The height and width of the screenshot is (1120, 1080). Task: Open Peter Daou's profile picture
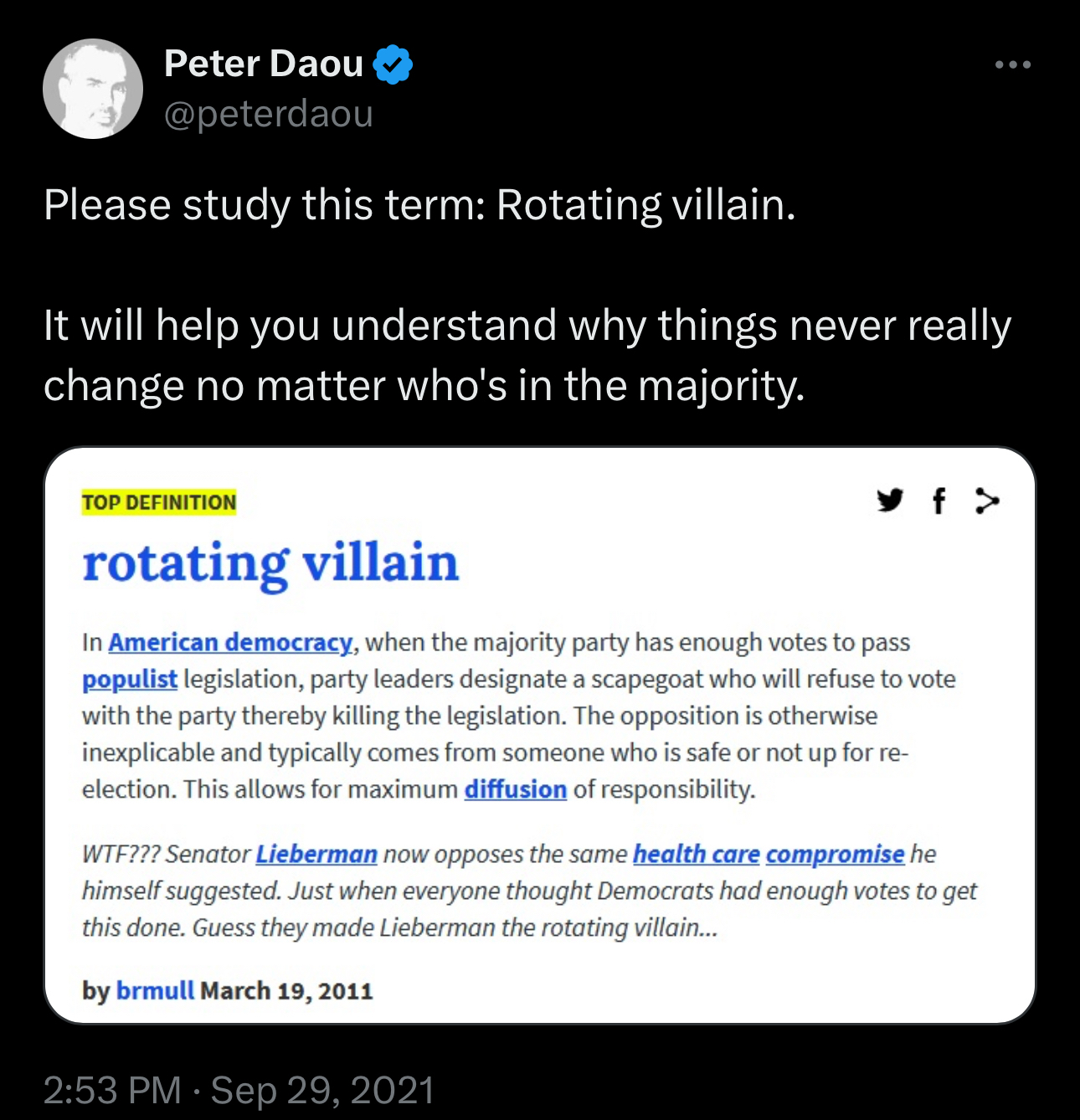(93, 89)
